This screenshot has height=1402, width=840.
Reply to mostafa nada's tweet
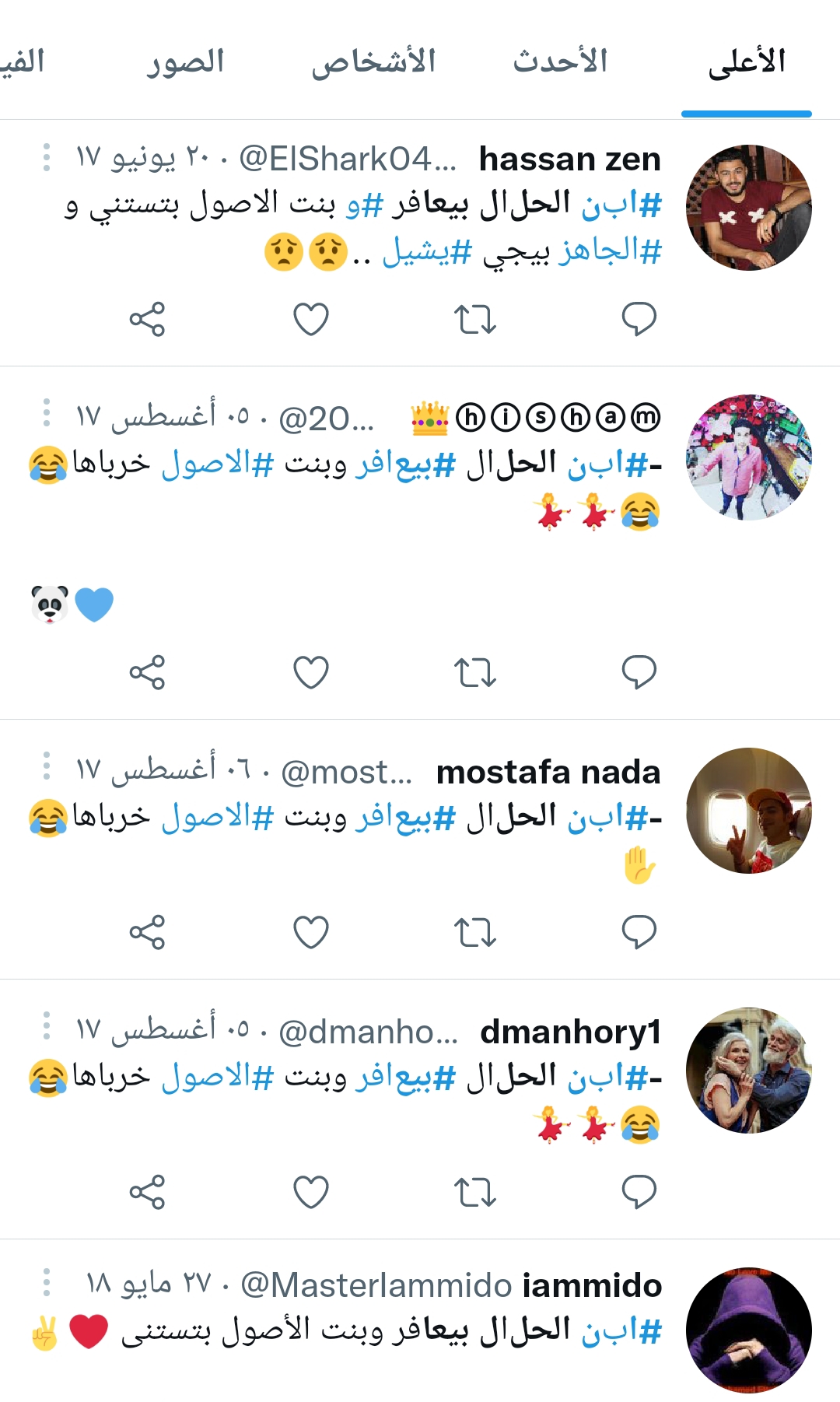pos(639,932)
